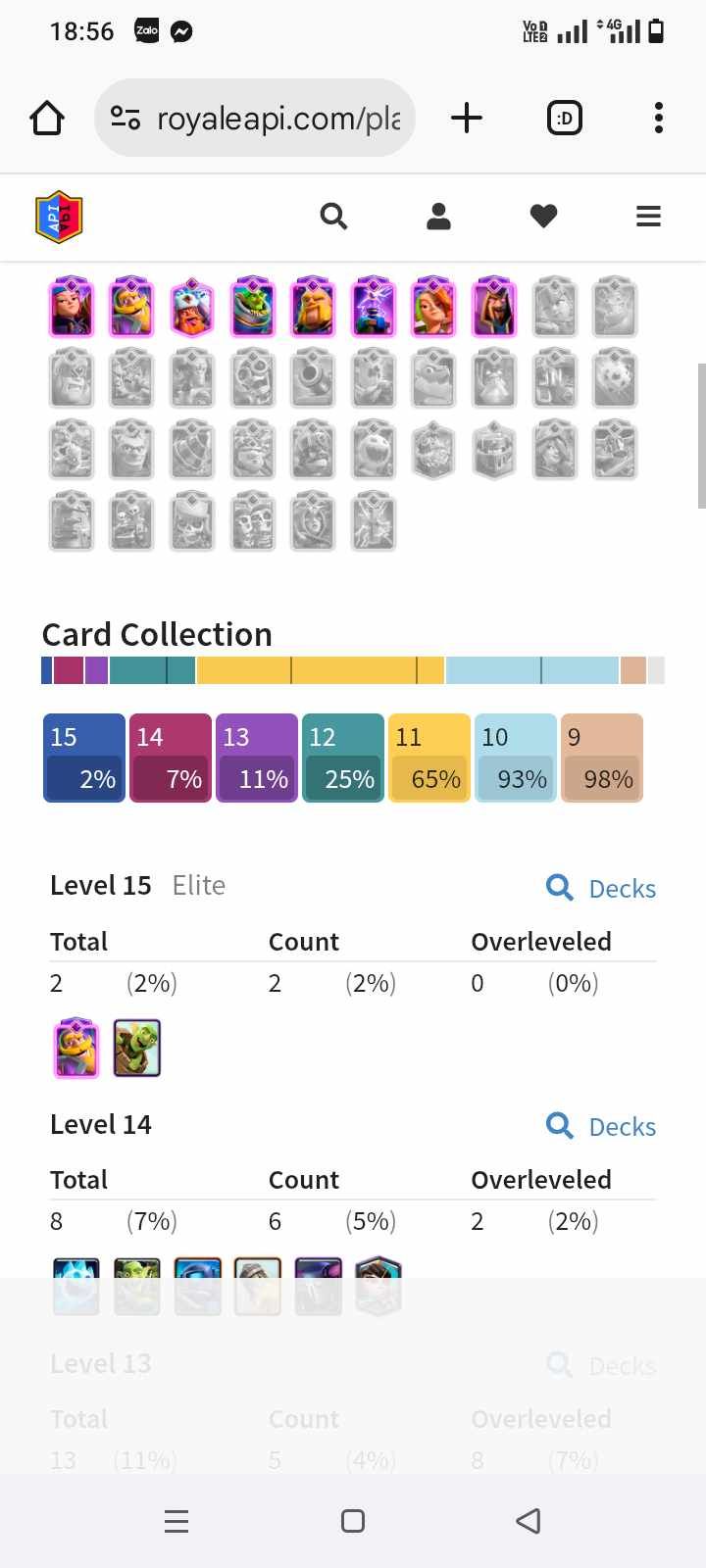Screen dimensions: 706x1568
Task: Open the browser overflow menu
Action: coord(658,118)
